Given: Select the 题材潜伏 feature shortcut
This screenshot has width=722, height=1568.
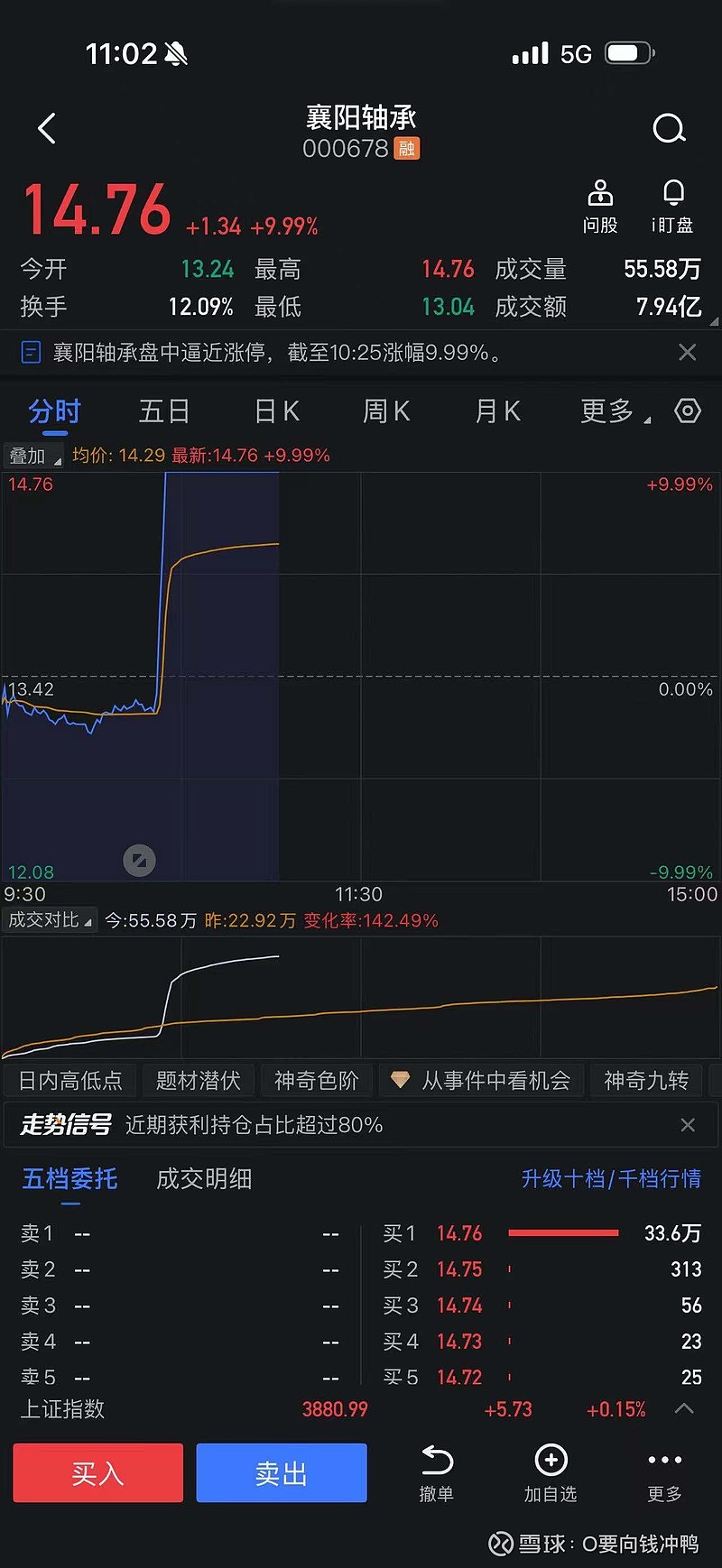Looking at the screenshot, I should click(x=198, y=1080).
